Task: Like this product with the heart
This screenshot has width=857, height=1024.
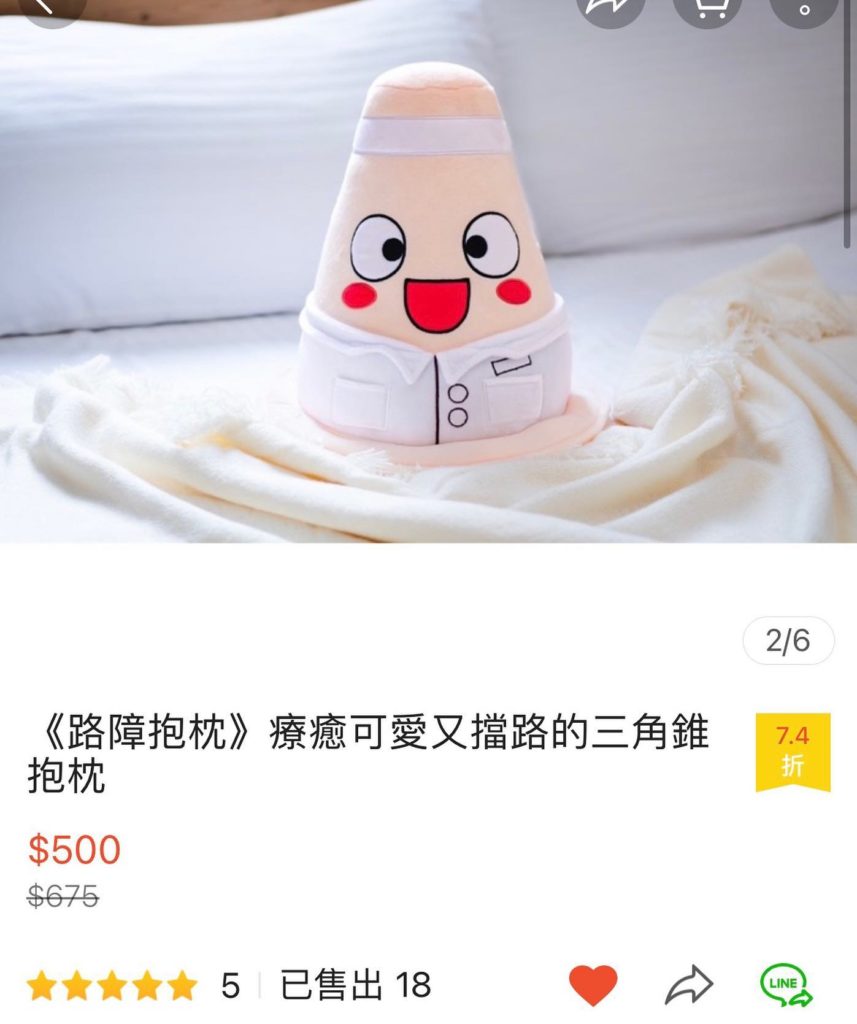Action: (x=593, y=986)
